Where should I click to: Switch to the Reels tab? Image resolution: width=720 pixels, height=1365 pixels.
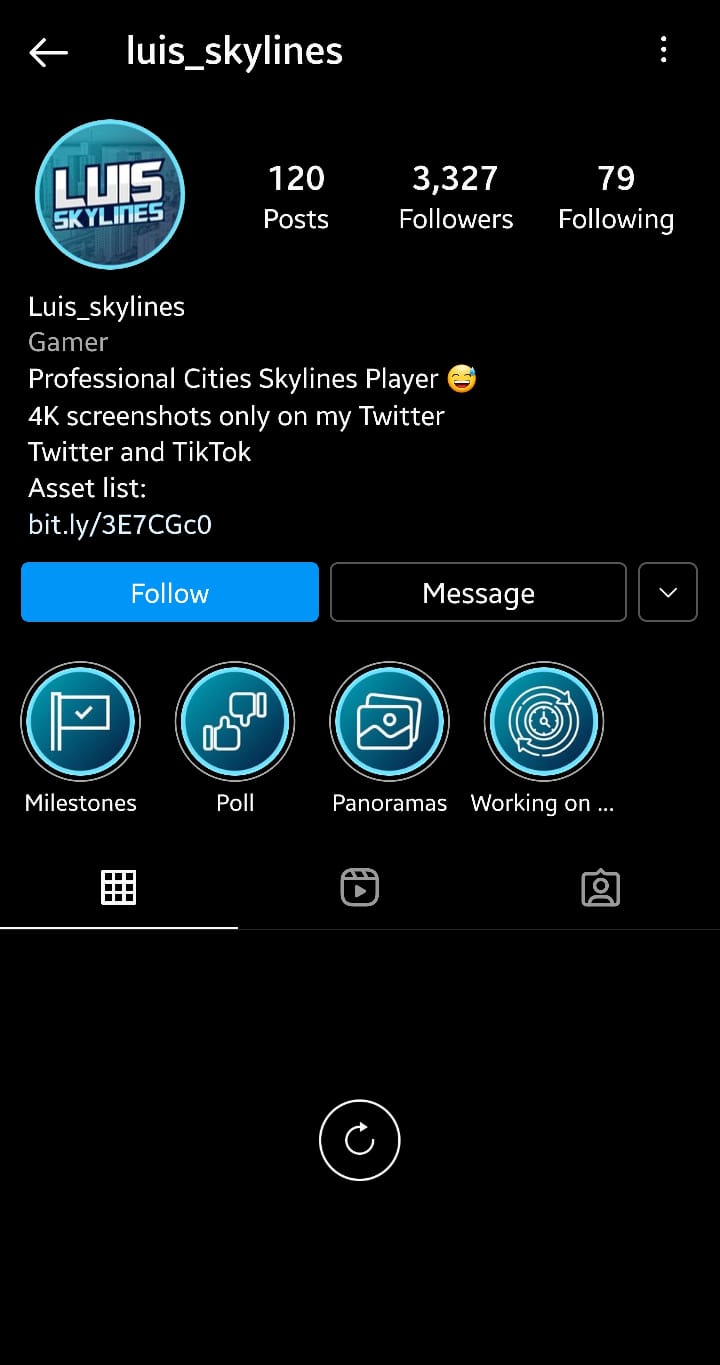click(x=359, y=887)
